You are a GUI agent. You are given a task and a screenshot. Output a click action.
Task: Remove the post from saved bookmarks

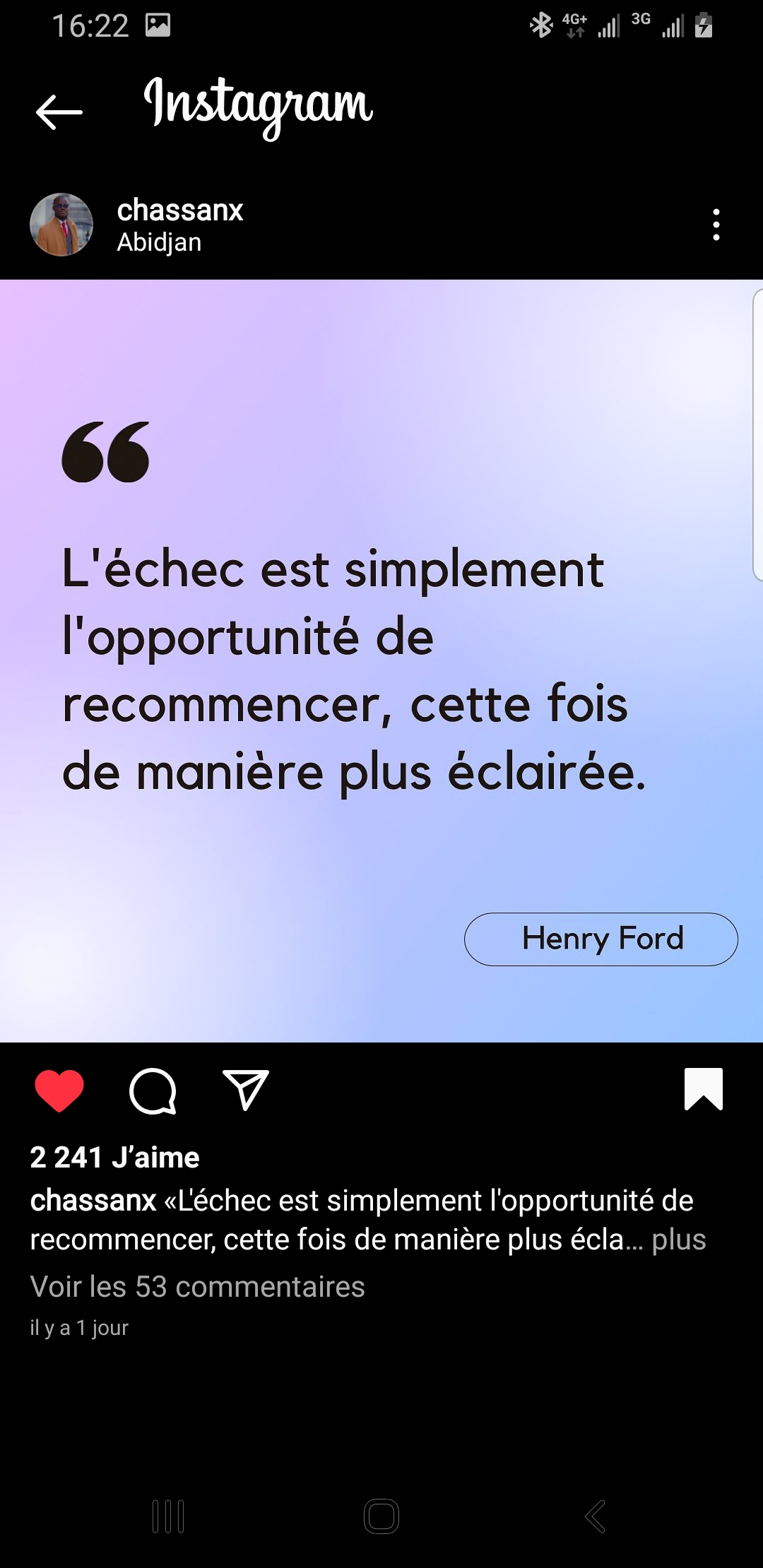(703, 1088)
